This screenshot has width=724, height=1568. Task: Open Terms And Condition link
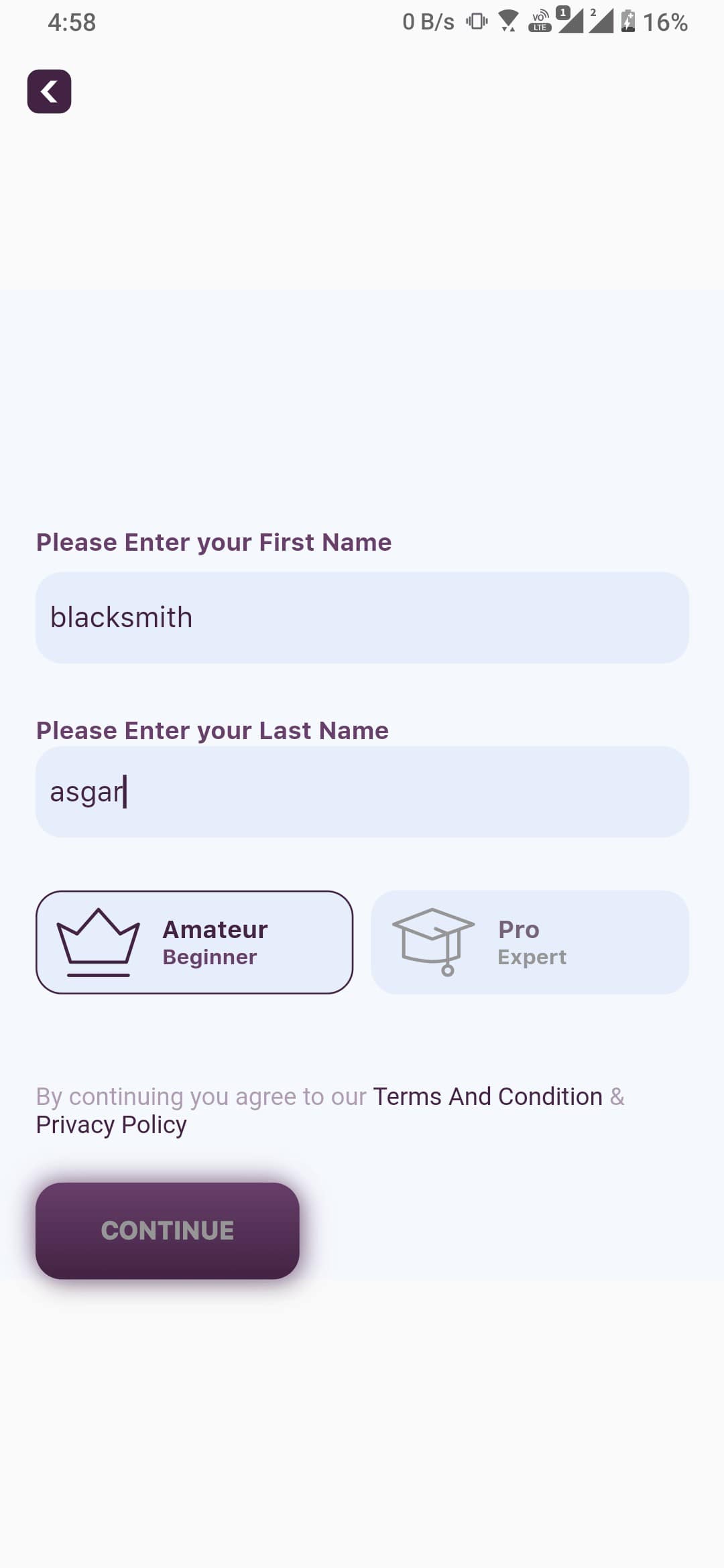tap(487, 1097)
